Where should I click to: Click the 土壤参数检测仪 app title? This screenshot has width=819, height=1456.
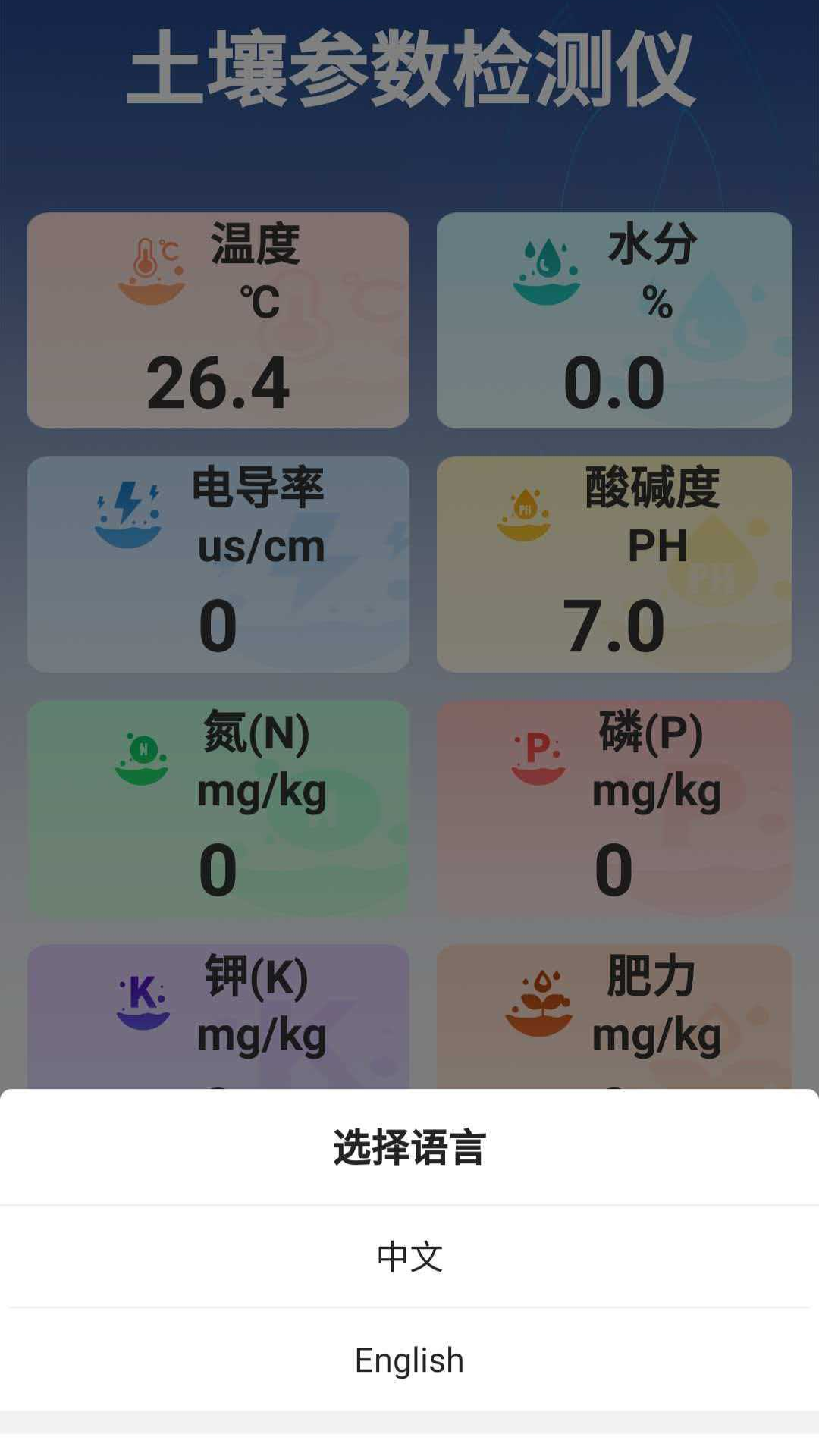(x=409, y=68)
